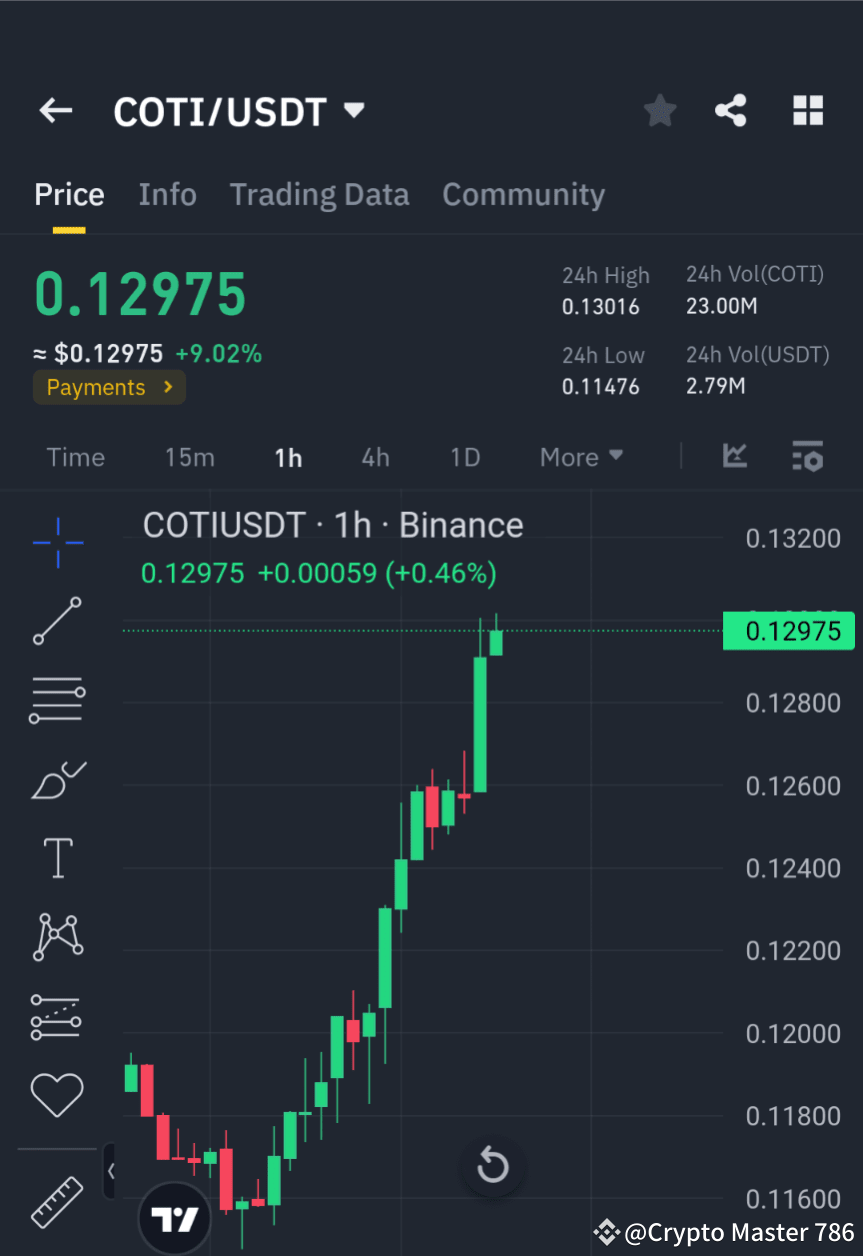This screenshot has height=1256, width=863.
Task: Share the COTI/USDT chart
Action: 730,110
